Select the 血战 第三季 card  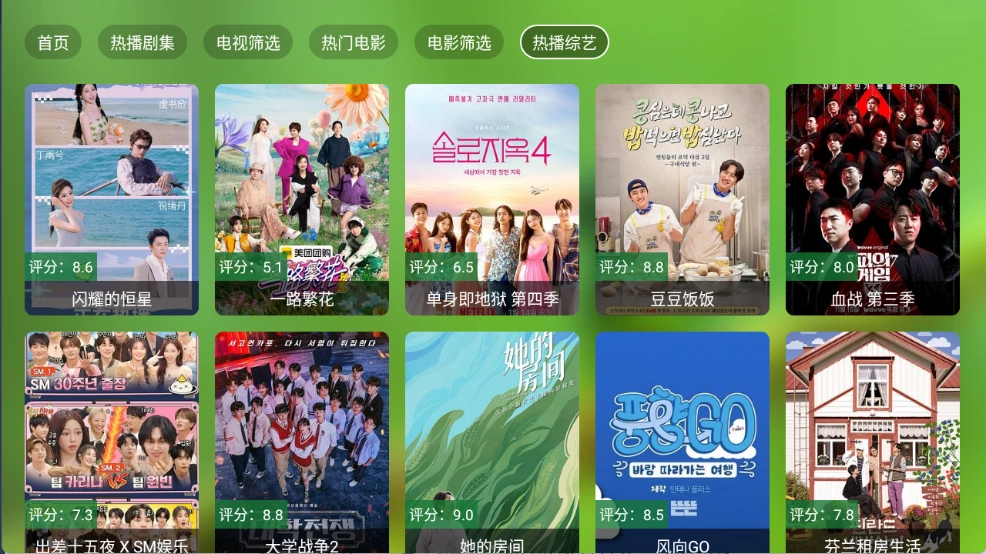pos(872,199)
